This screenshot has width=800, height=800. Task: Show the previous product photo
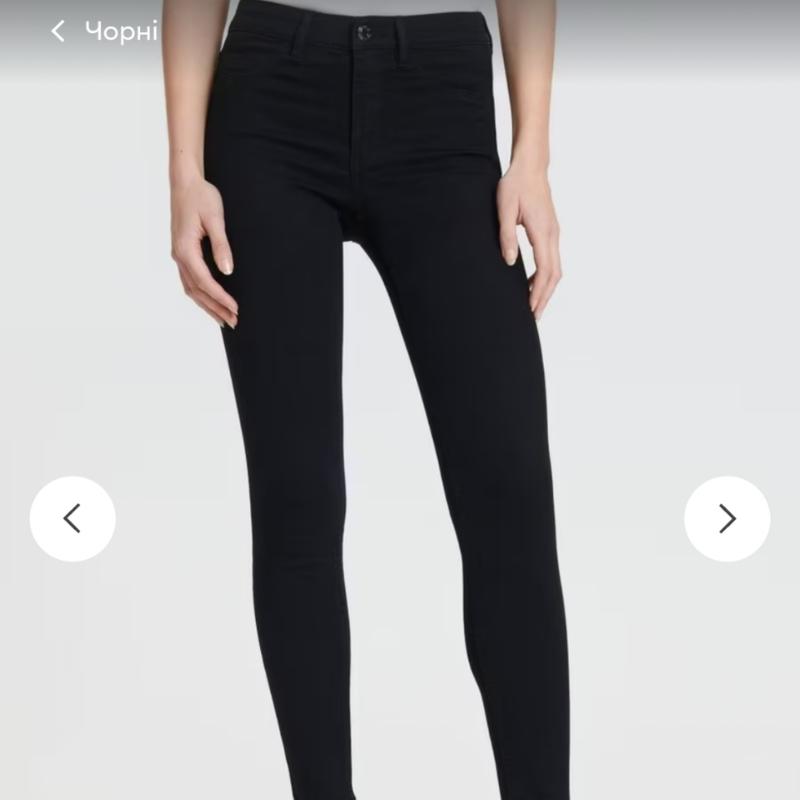point(72,518)
